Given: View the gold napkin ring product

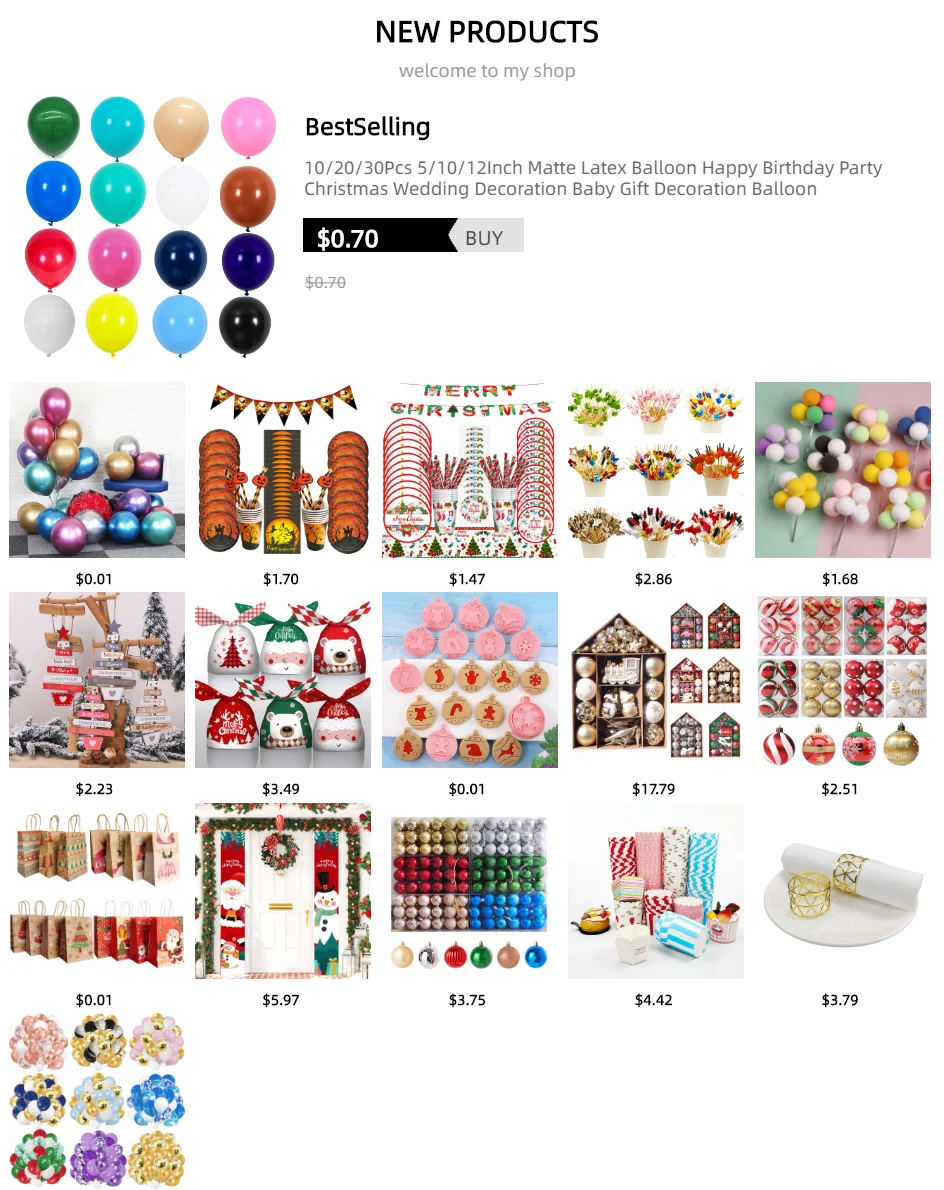Looking at the screenshot, I should [x=844, y=892].
